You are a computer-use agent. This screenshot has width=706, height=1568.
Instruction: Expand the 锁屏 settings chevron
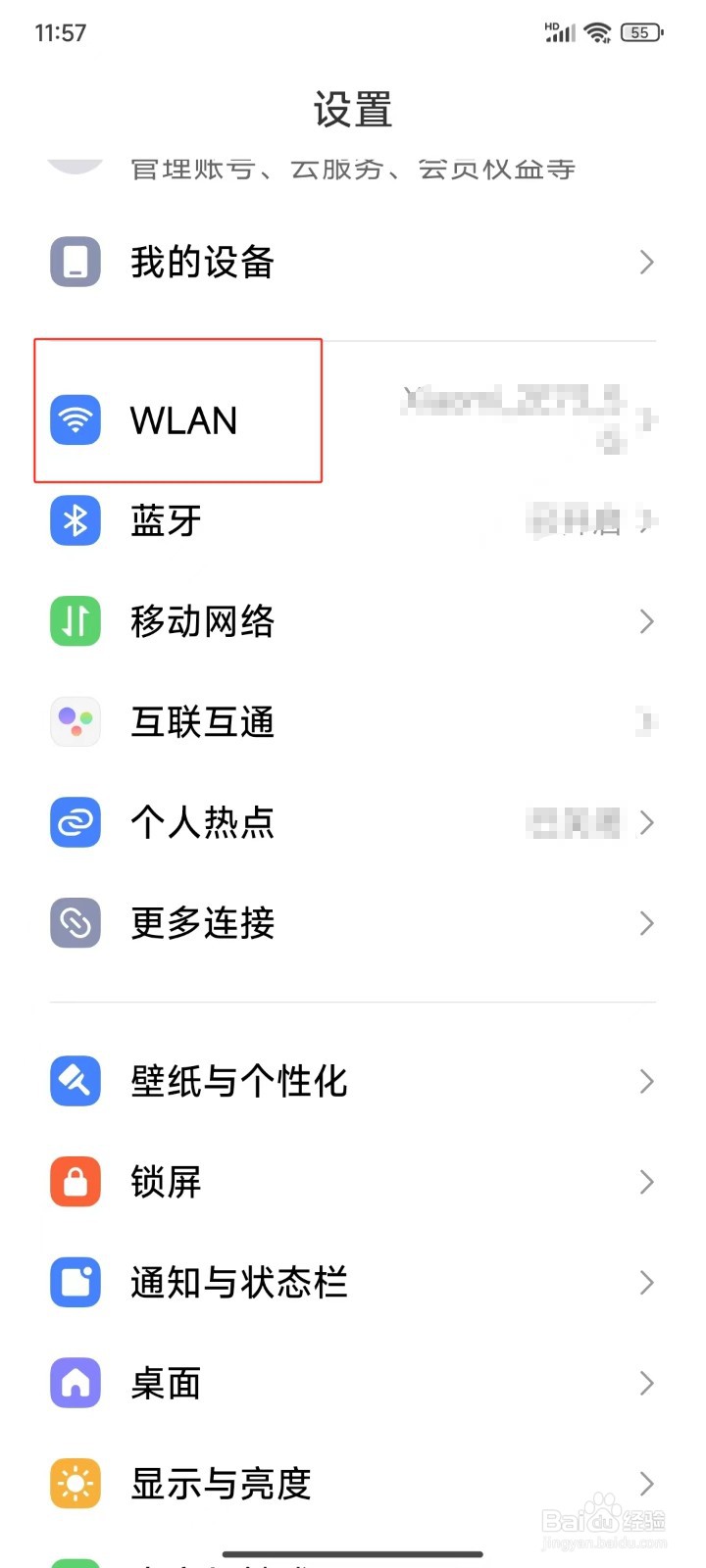pos(646,1182)
